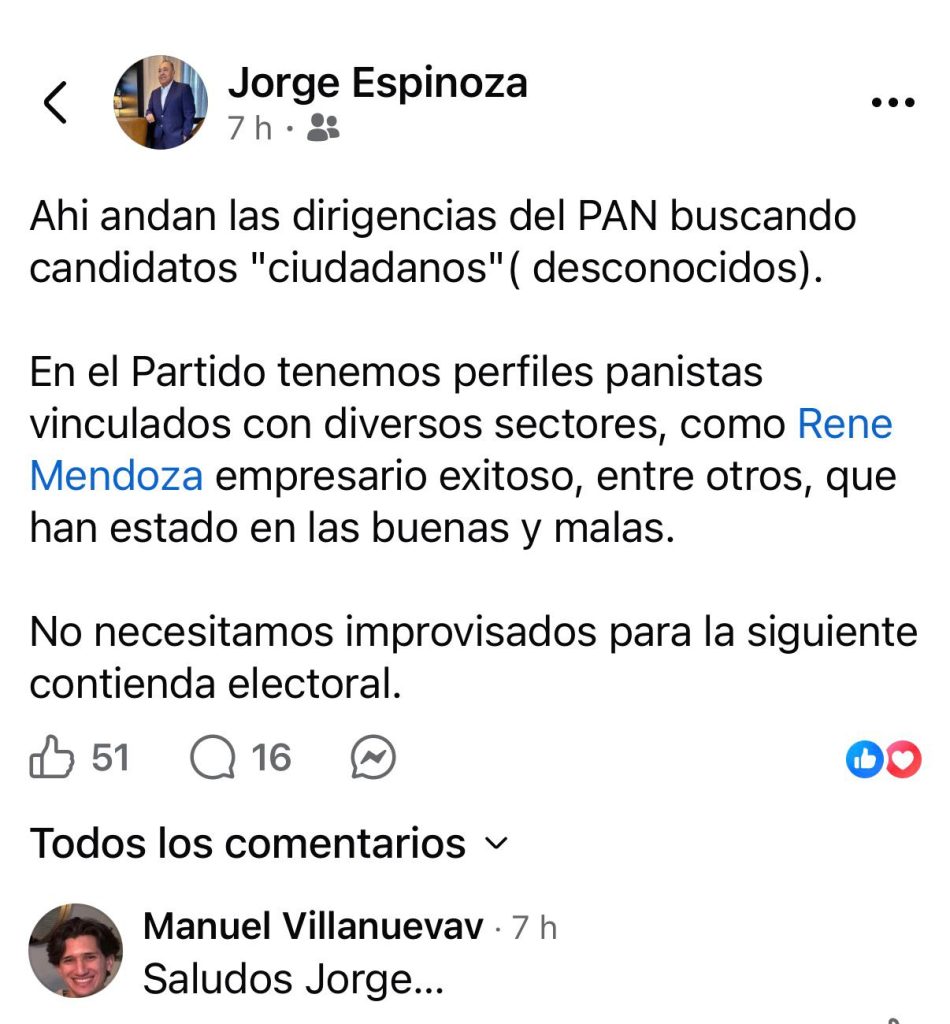The image size is (950, 1024).
Task: View Jorge Espinoza's profile by name
Action: (377, 82)
